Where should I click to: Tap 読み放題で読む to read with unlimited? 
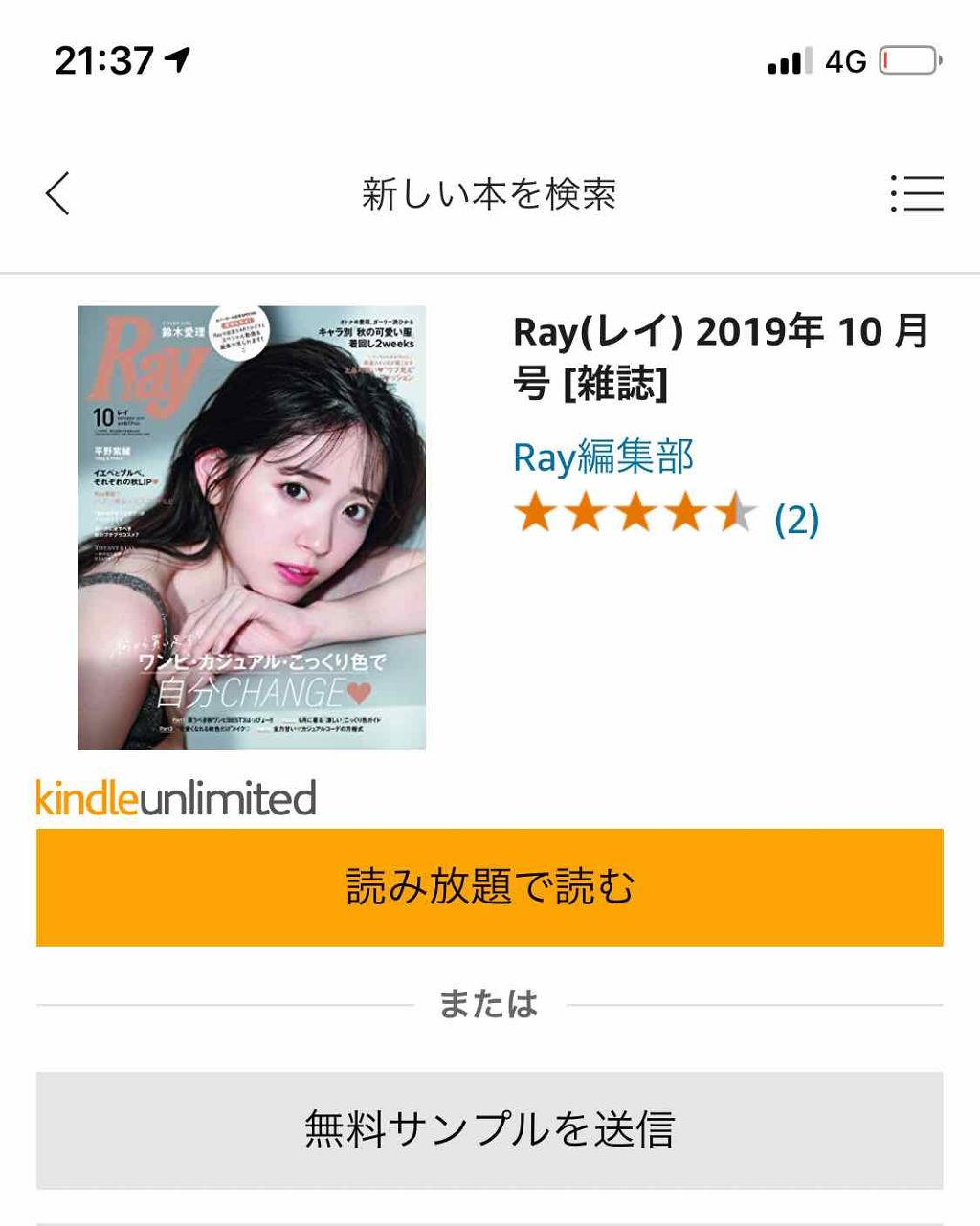(490, 886)
